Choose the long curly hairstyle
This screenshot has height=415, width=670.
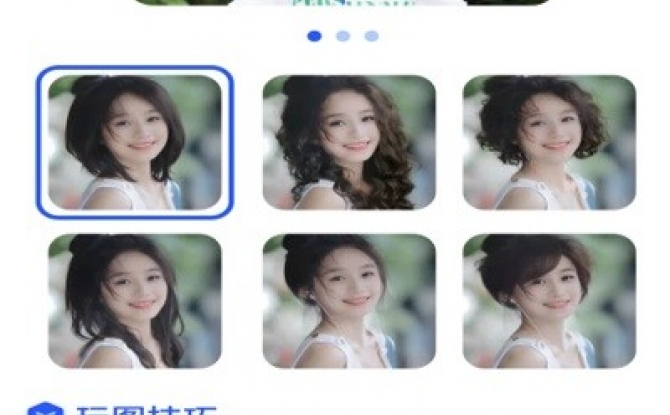point(349,142)
